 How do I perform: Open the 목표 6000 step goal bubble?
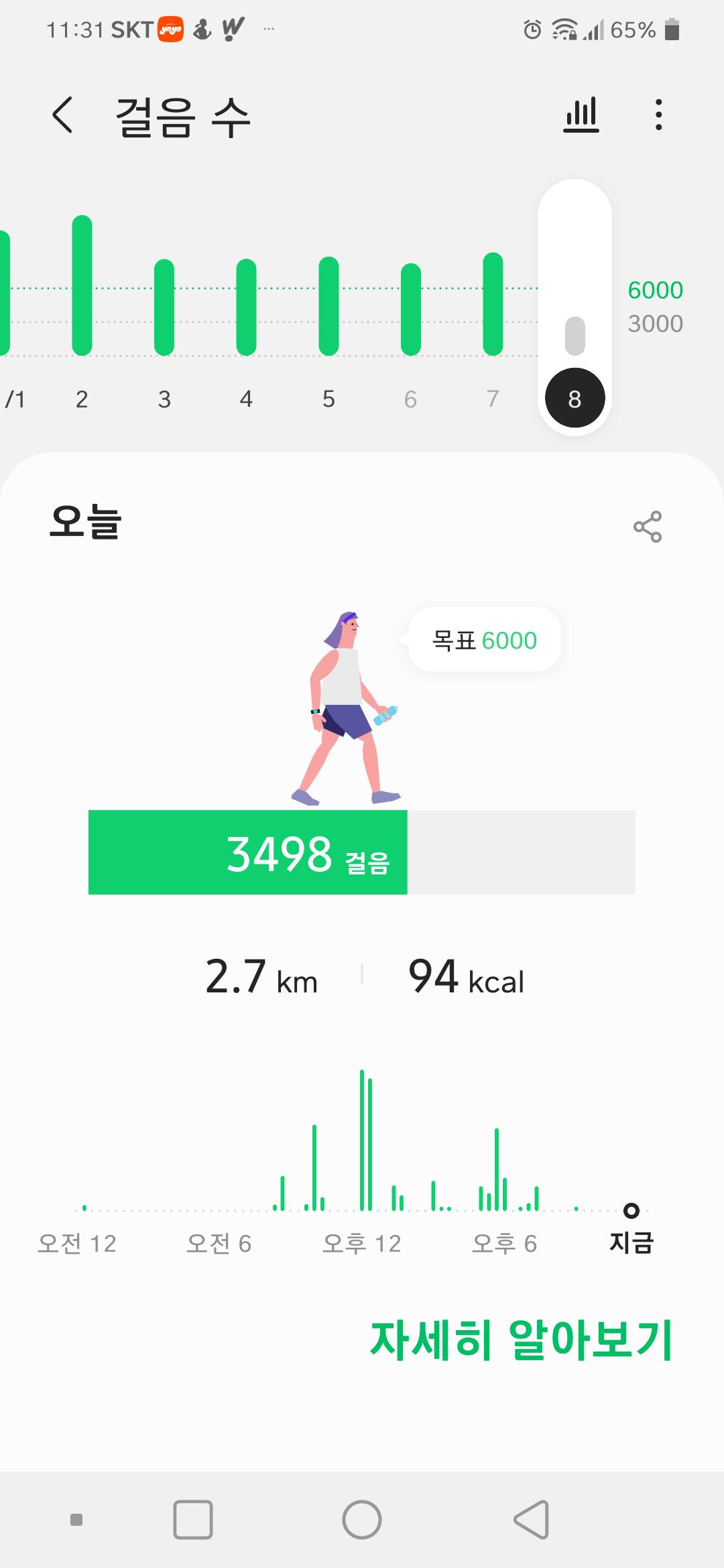pos(485,640)
